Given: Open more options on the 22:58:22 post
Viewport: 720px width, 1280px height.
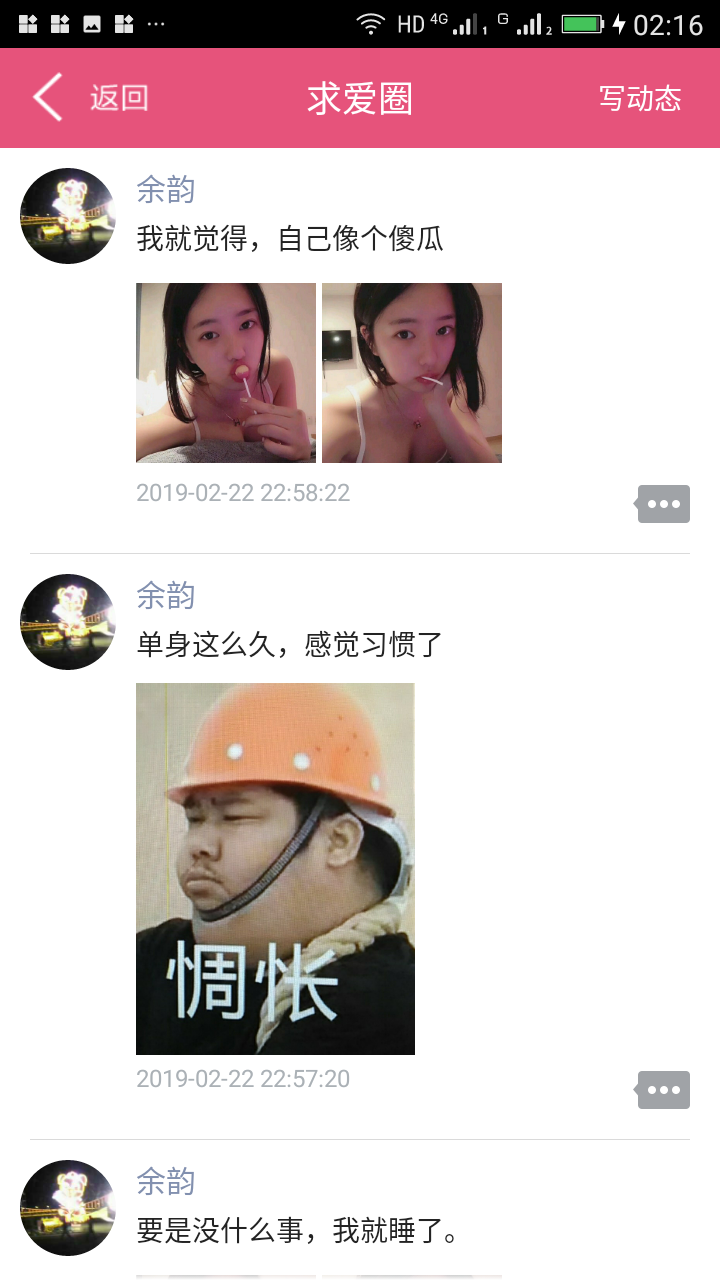Looking at the screenshot, I should click(664, 504).
